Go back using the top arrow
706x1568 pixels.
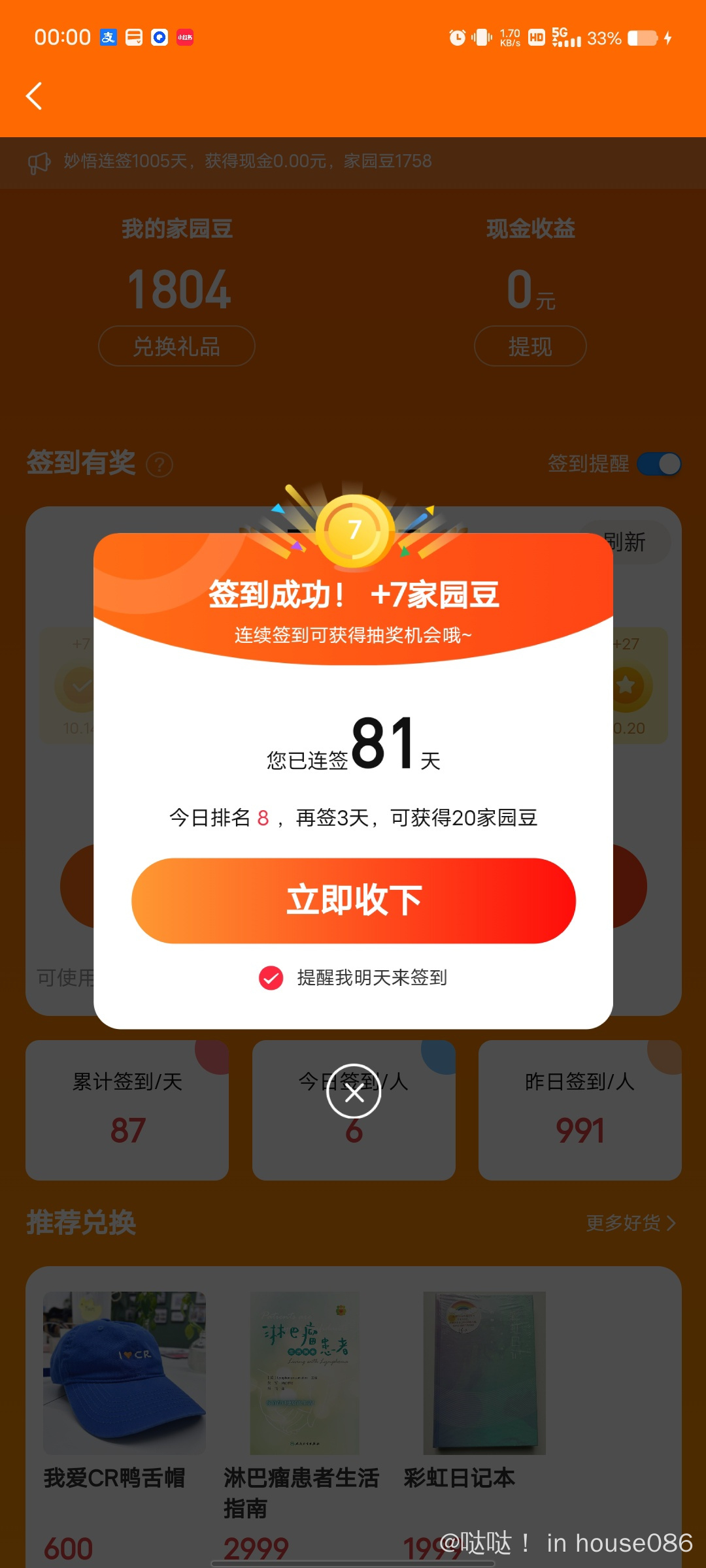pyautogui.click(x=34, y=96)
